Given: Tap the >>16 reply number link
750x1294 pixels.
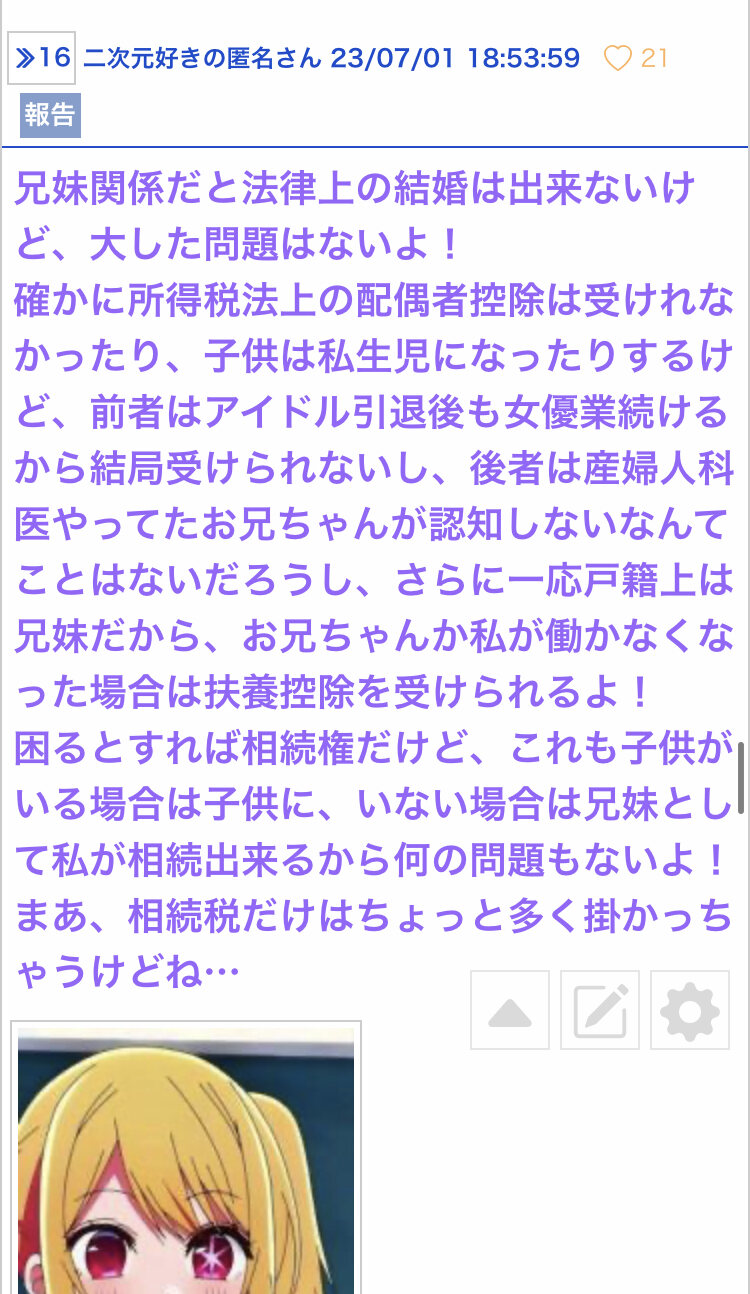Looking at the screenshot, I should click(42, 58).
